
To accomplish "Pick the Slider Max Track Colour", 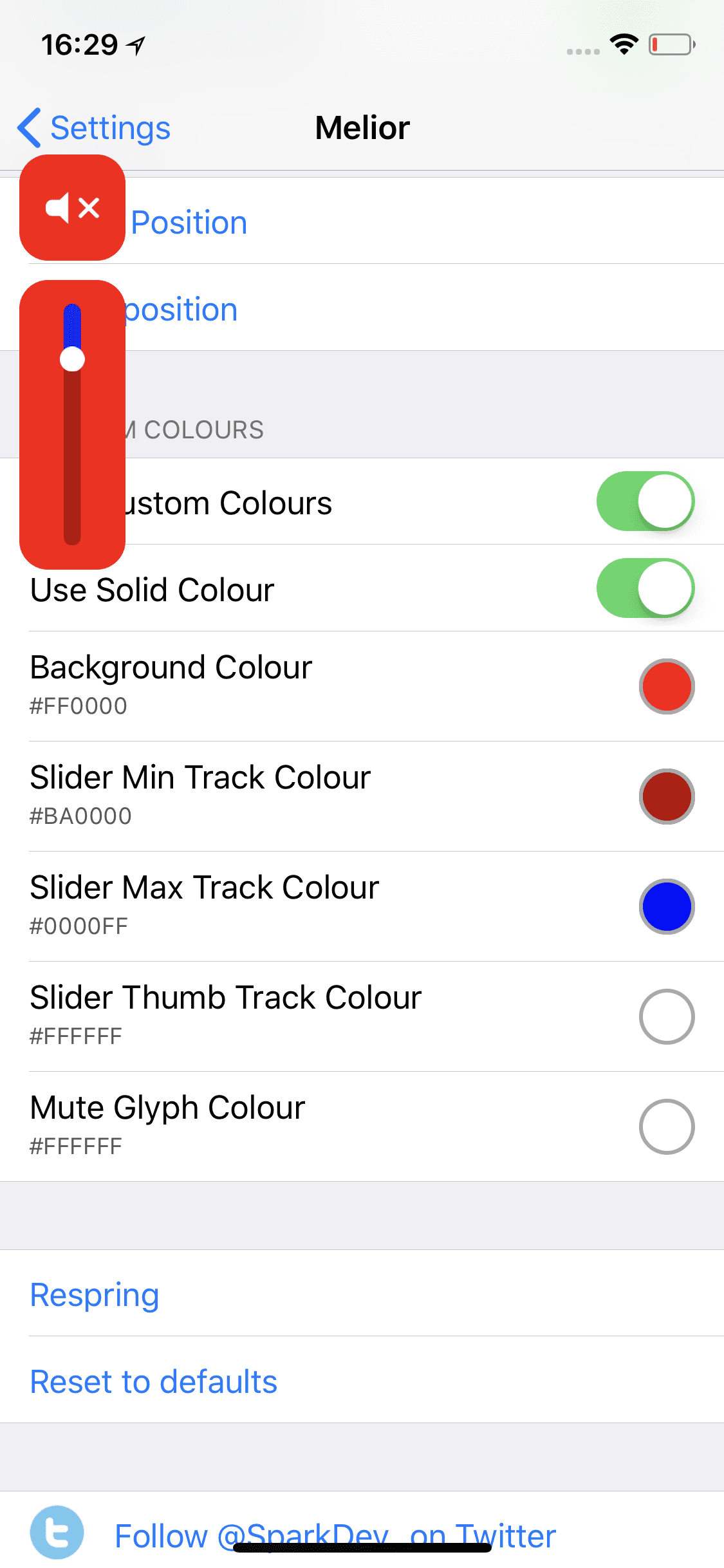I will [667, 907].
